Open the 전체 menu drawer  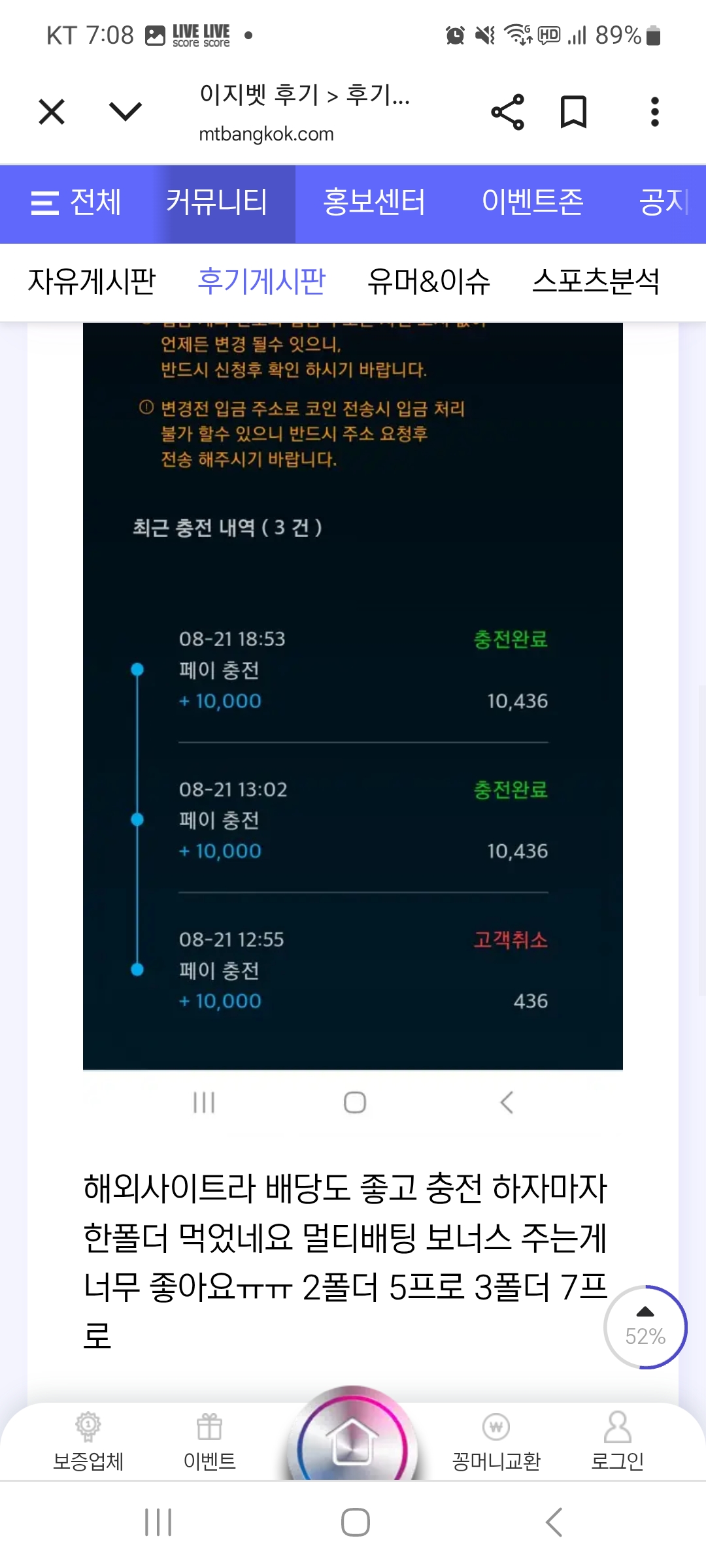click(76, 203)
